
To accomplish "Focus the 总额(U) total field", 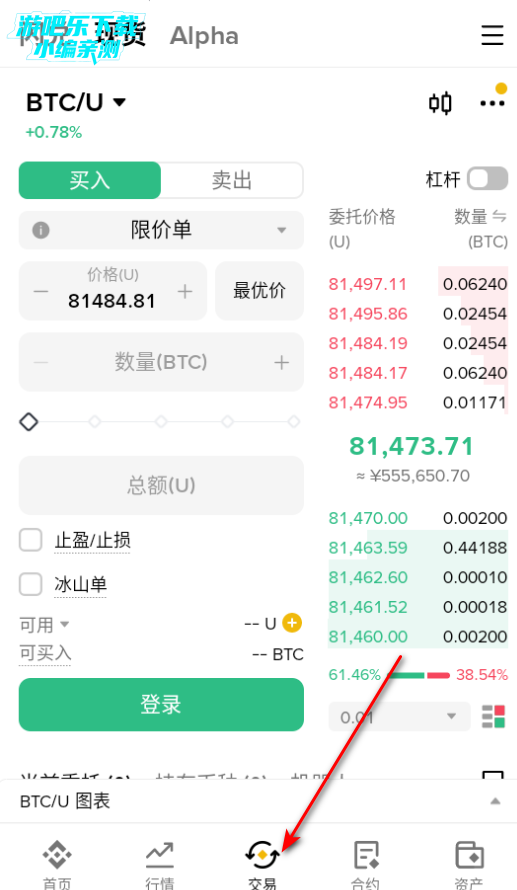I will (161, 485).
